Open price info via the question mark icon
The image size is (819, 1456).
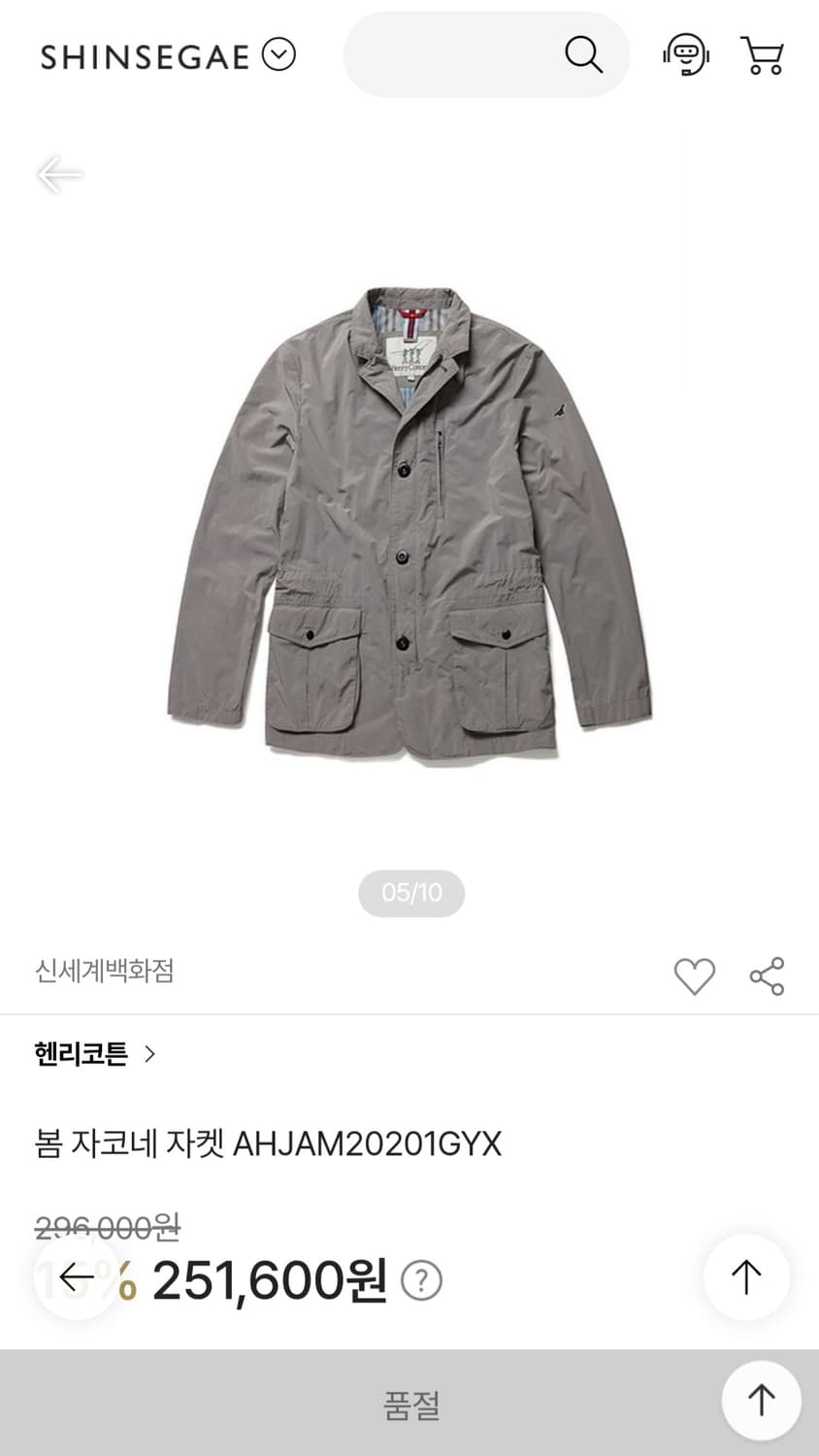tap(419, 1279)
